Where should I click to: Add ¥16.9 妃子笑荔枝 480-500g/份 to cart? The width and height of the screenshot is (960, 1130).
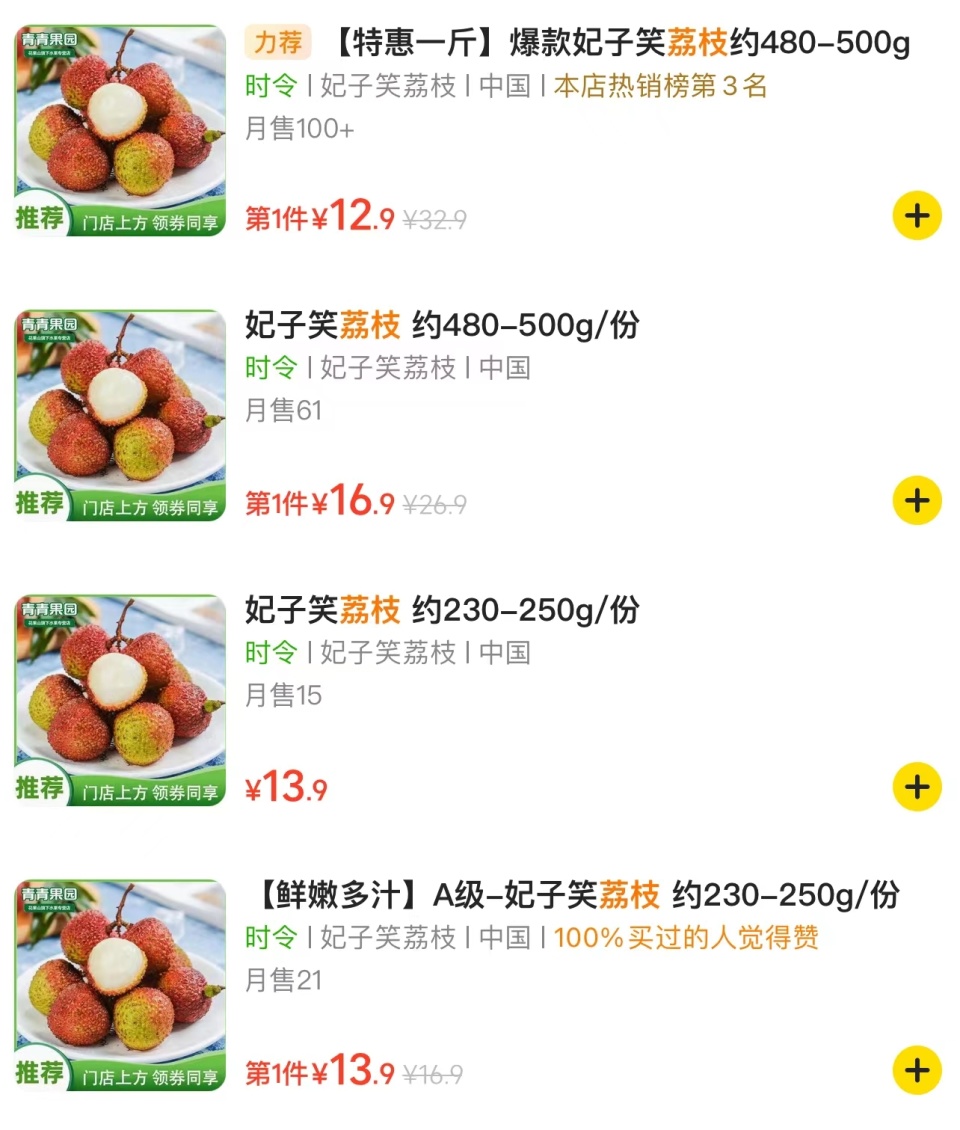[917, 500]
